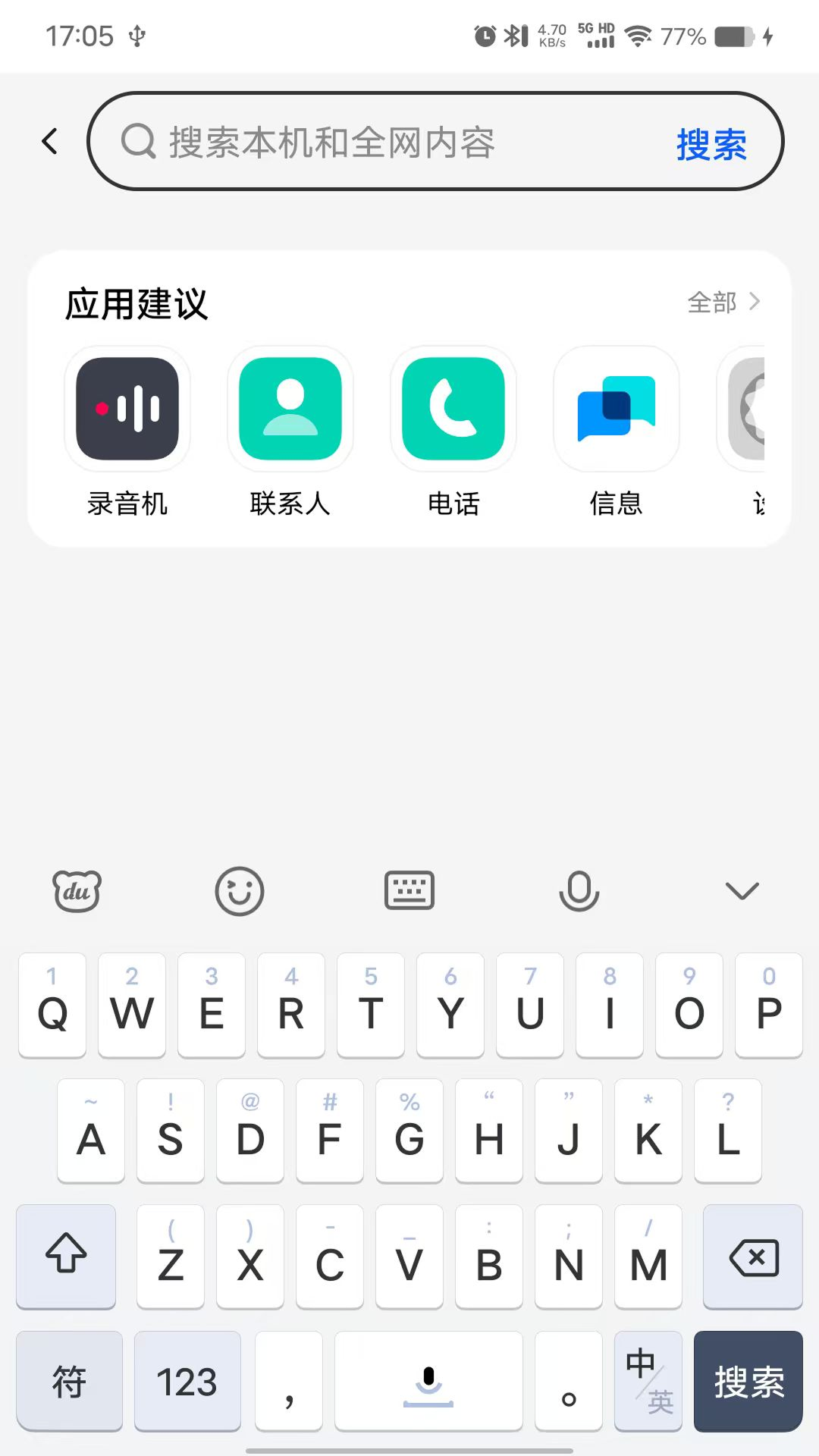
Task: Open the emoji panel icon
Action: 240,891
